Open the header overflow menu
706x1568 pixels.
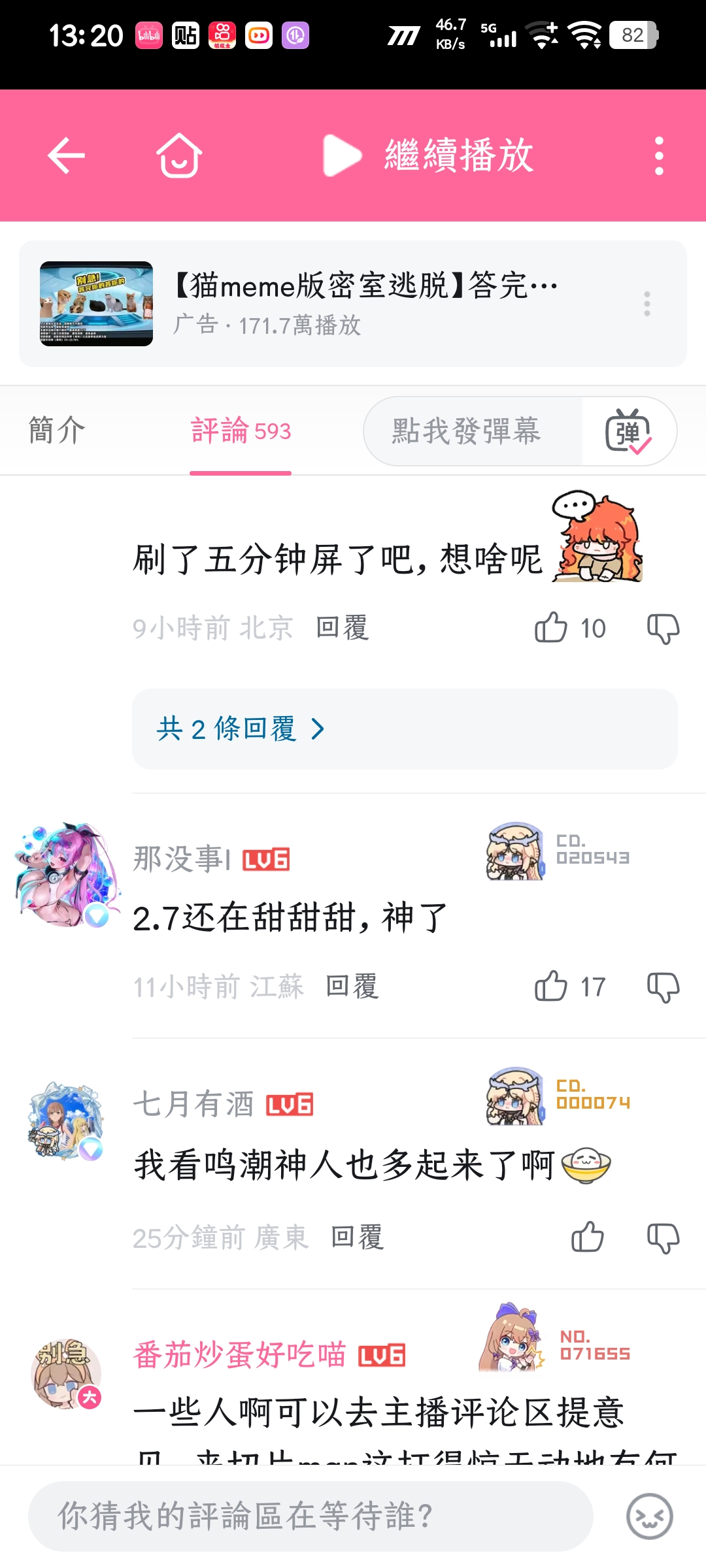click(659, 155)
